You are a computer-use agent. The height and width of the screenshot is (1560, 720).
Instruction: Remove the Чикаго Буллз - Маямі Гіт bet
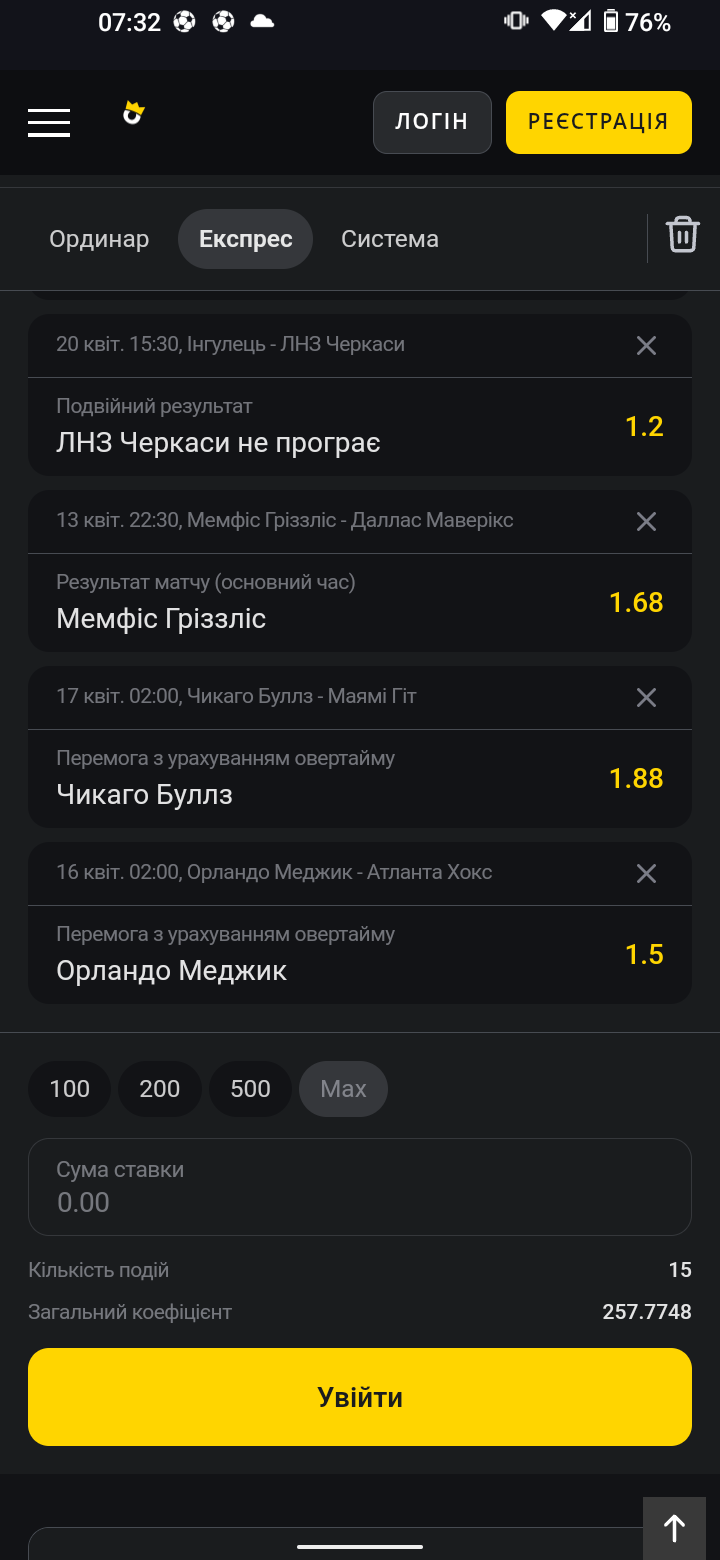tap(647, 697)
